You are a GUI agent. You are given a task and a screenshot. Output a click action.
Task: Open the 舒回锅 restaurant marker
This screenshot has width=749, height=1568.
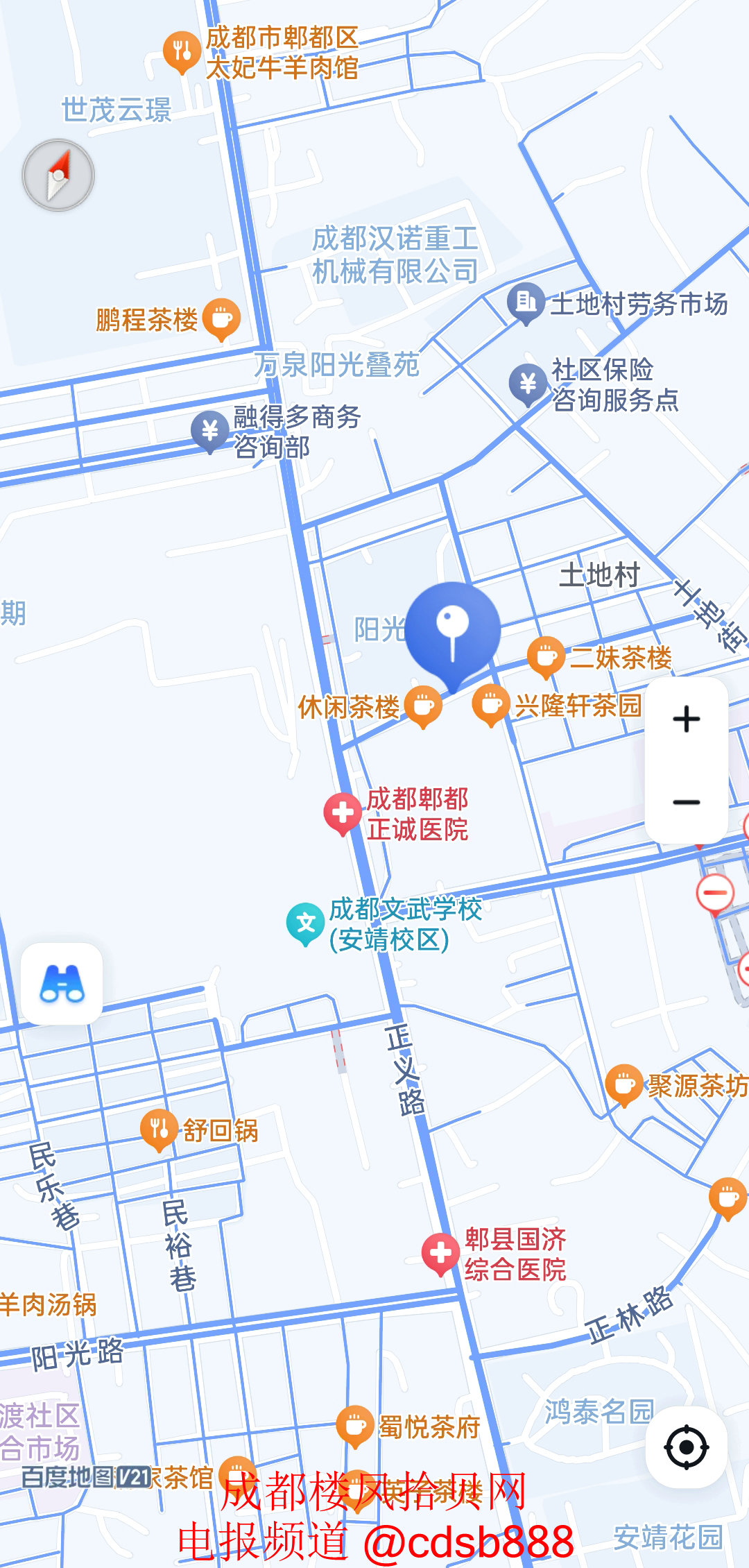point(159,1128)
